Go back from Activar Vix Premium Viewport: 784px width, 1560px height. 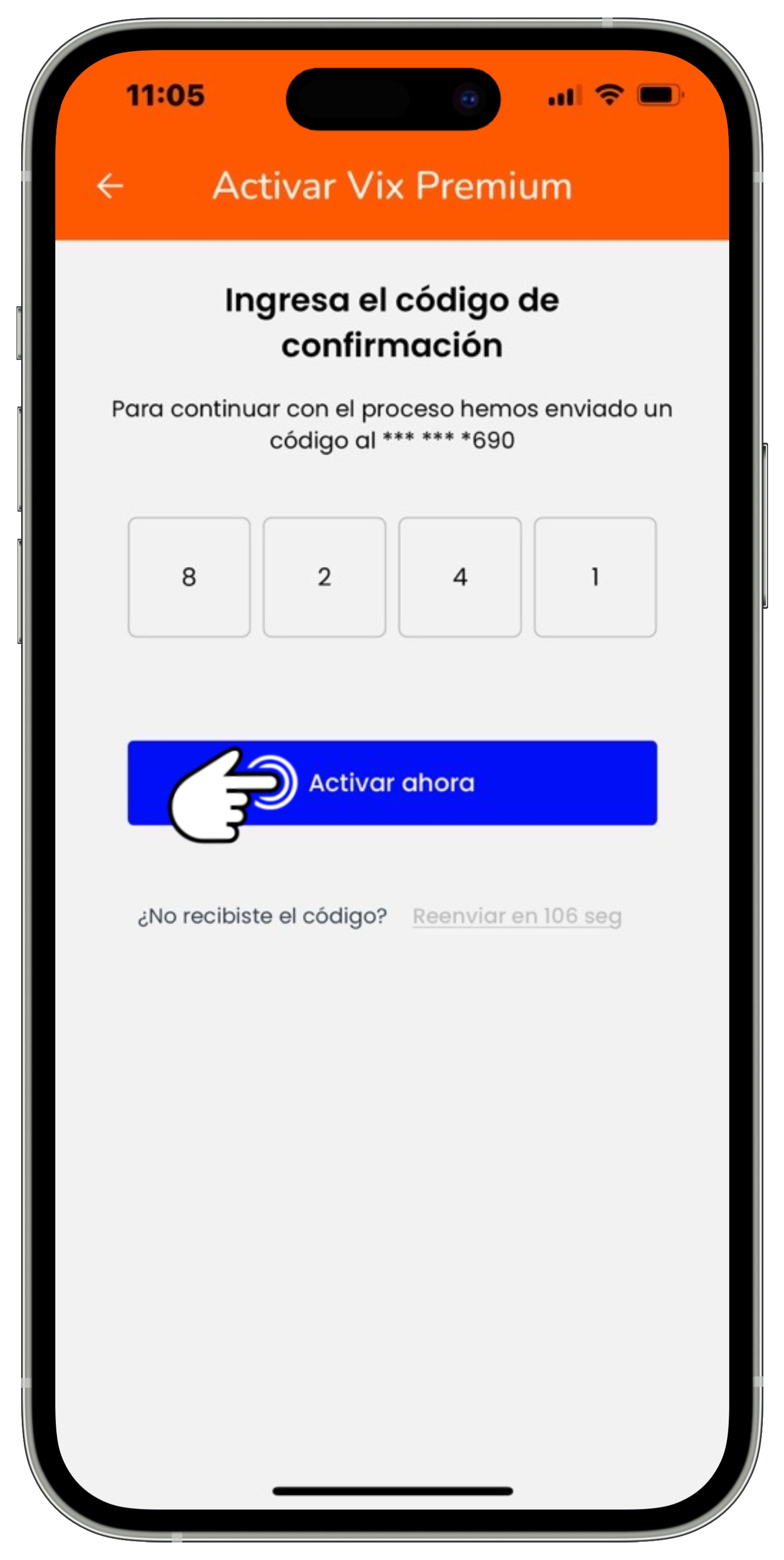click(x=109, y=185)
